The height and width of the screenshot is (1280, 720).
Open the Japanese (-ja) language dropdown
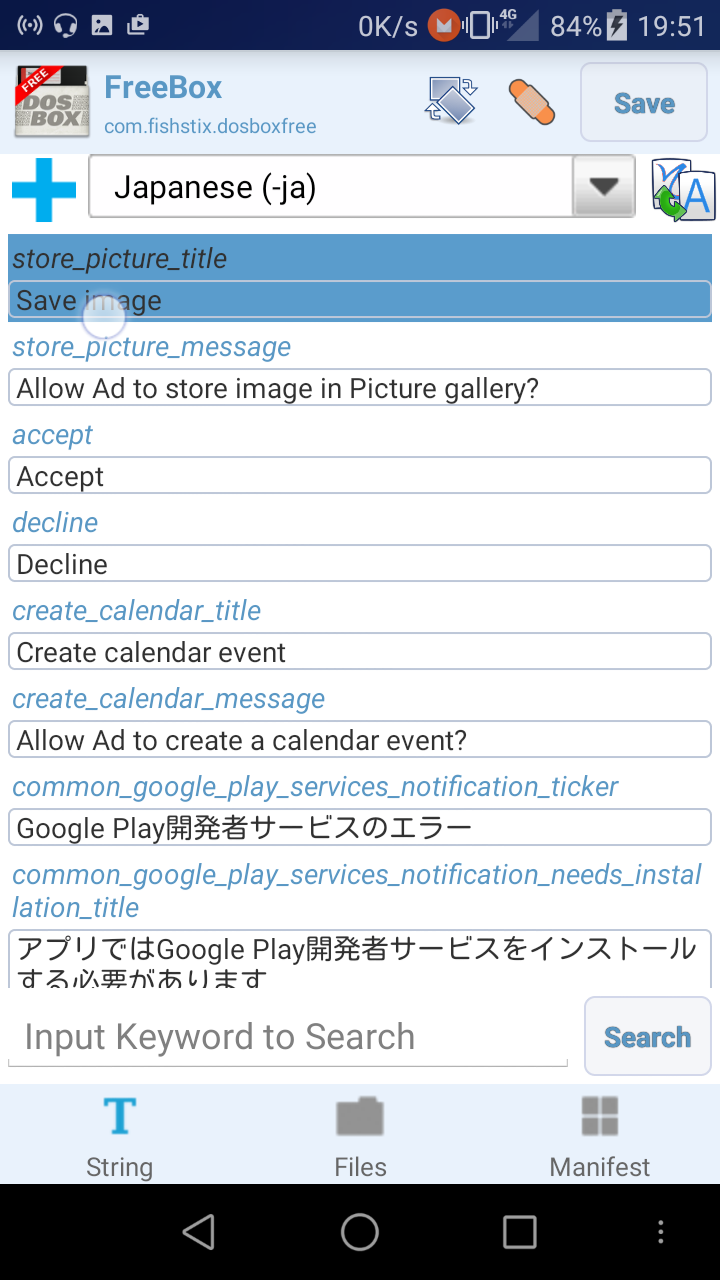[x=362, y=186]
